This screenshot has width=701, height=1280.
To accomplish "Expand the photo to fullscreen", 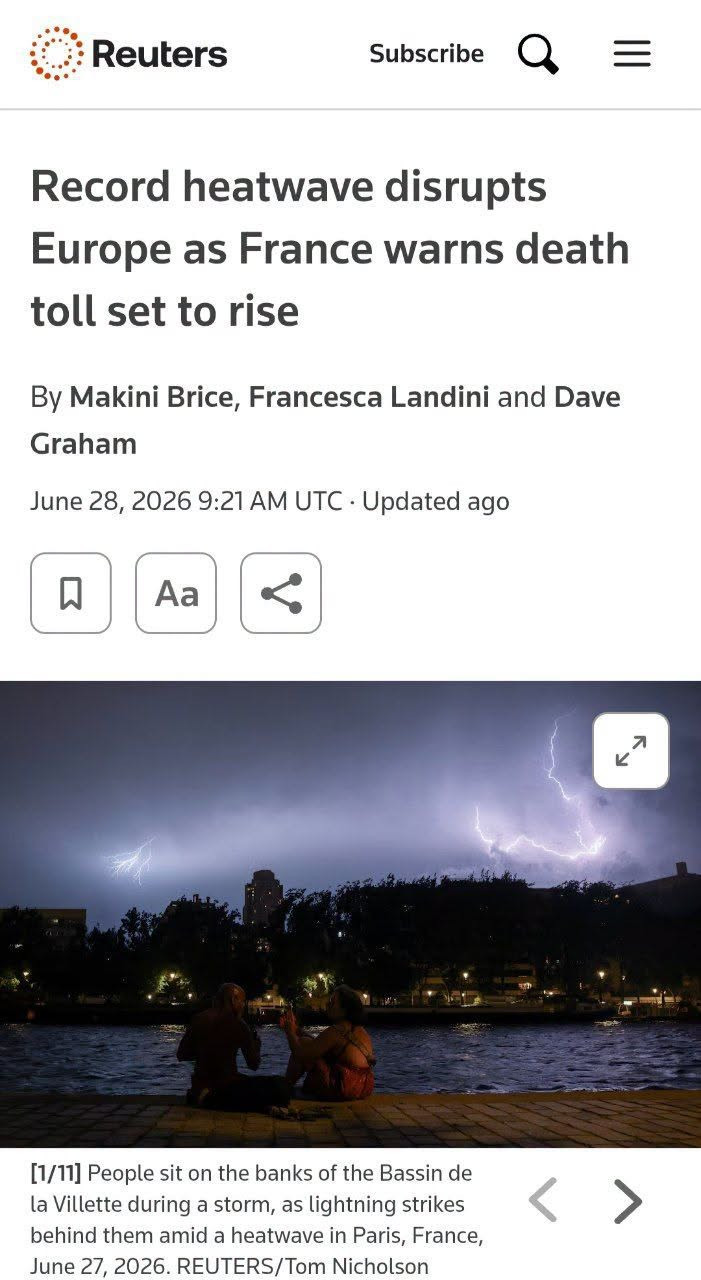I will pos(631,751).
